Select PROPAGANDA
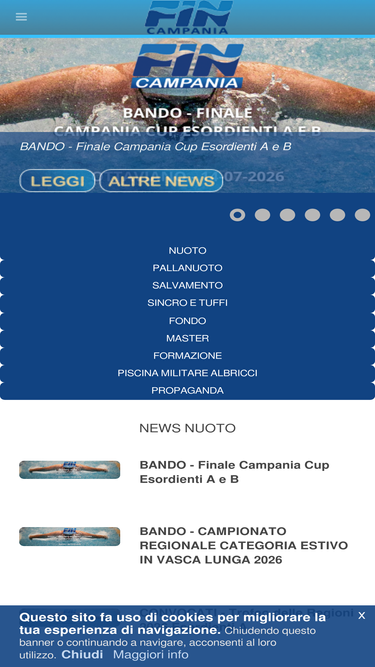The height and width of the screenshot is (667, 375). (188, 391)
